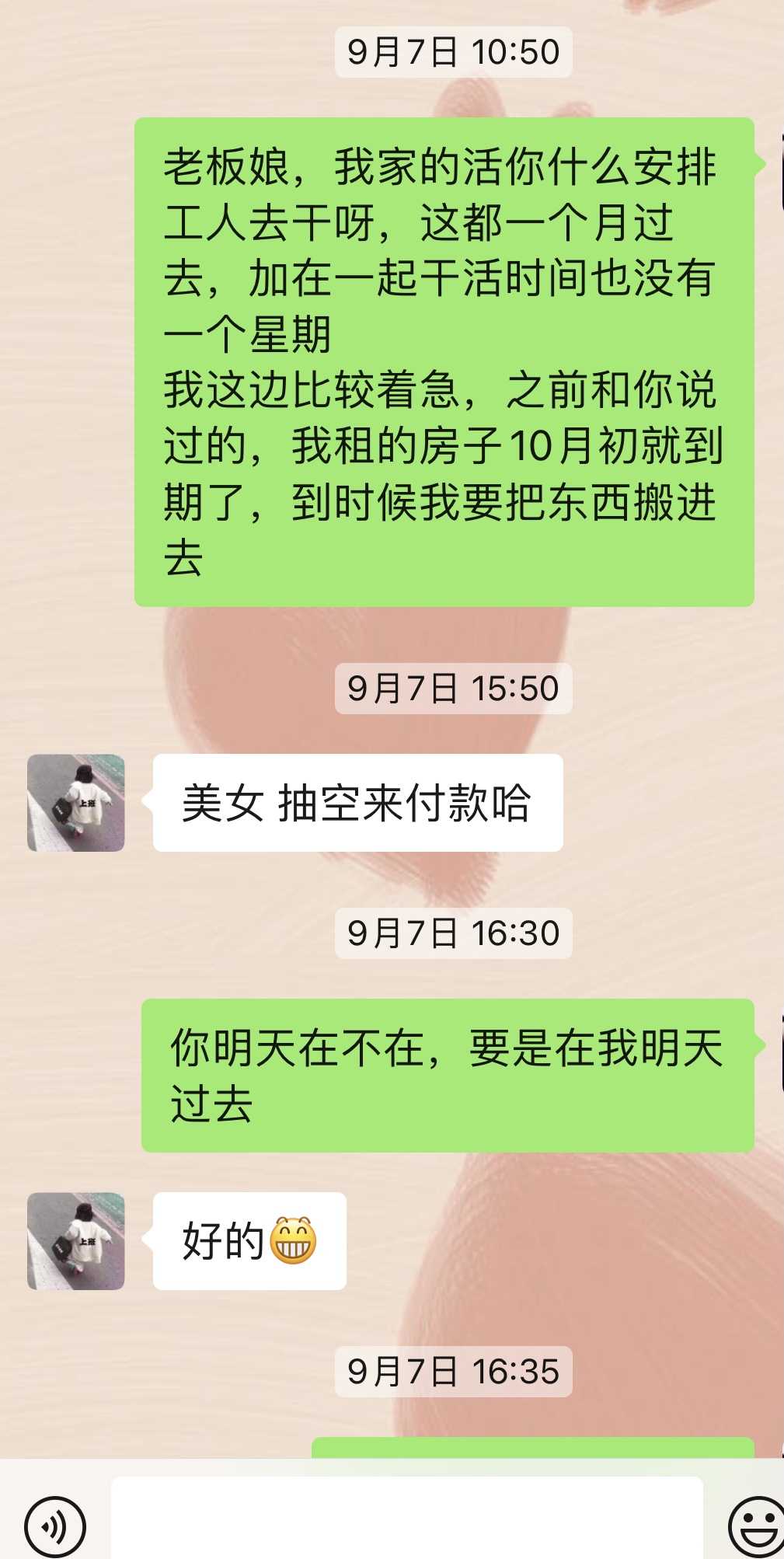
Task: Open contact avatar beside 好的 message
Action: pyautogui.click(x=76, y=1241)
